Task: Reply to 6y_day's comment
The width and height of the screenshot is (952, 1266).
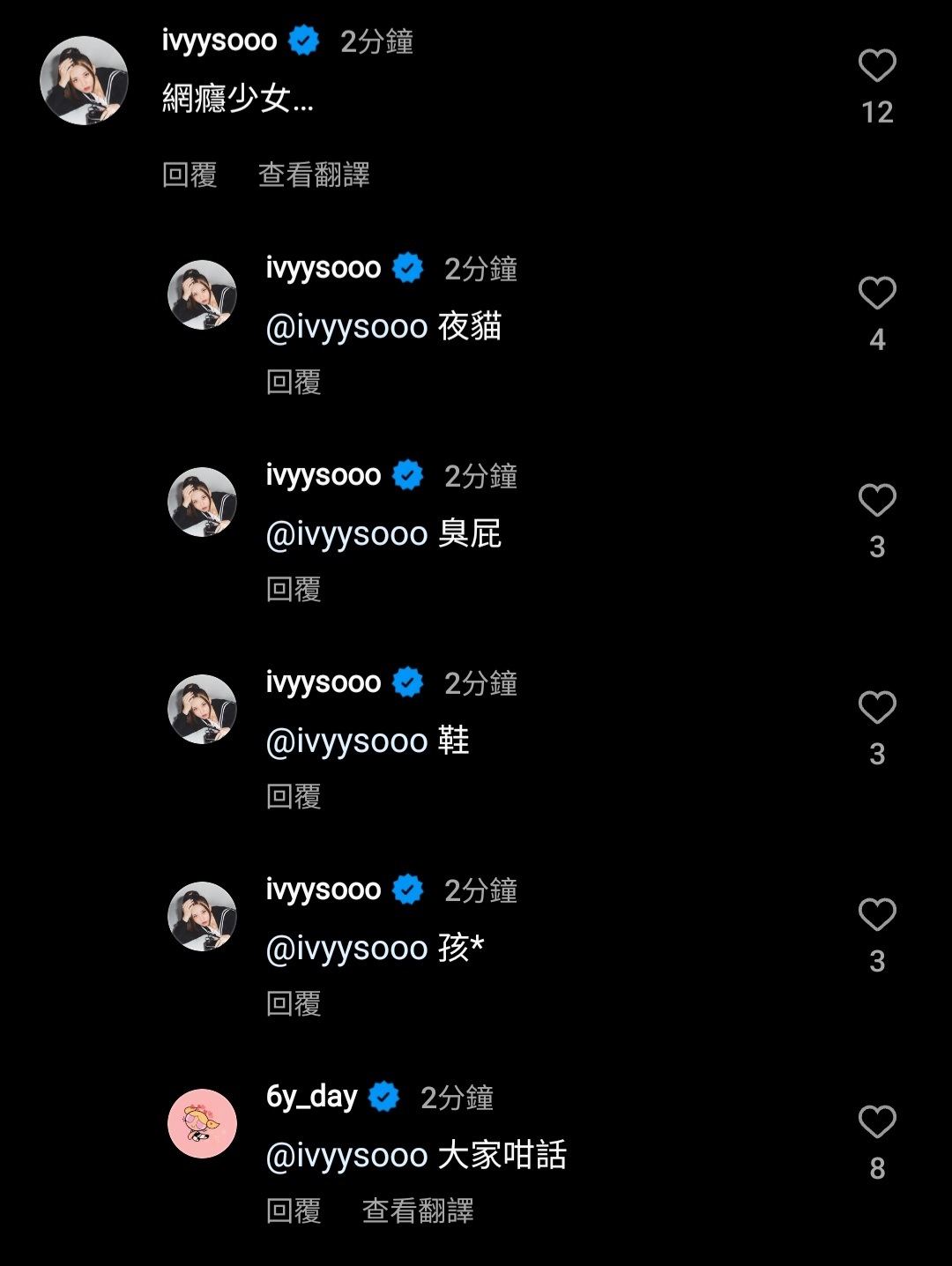Action: click(294, 1210)
